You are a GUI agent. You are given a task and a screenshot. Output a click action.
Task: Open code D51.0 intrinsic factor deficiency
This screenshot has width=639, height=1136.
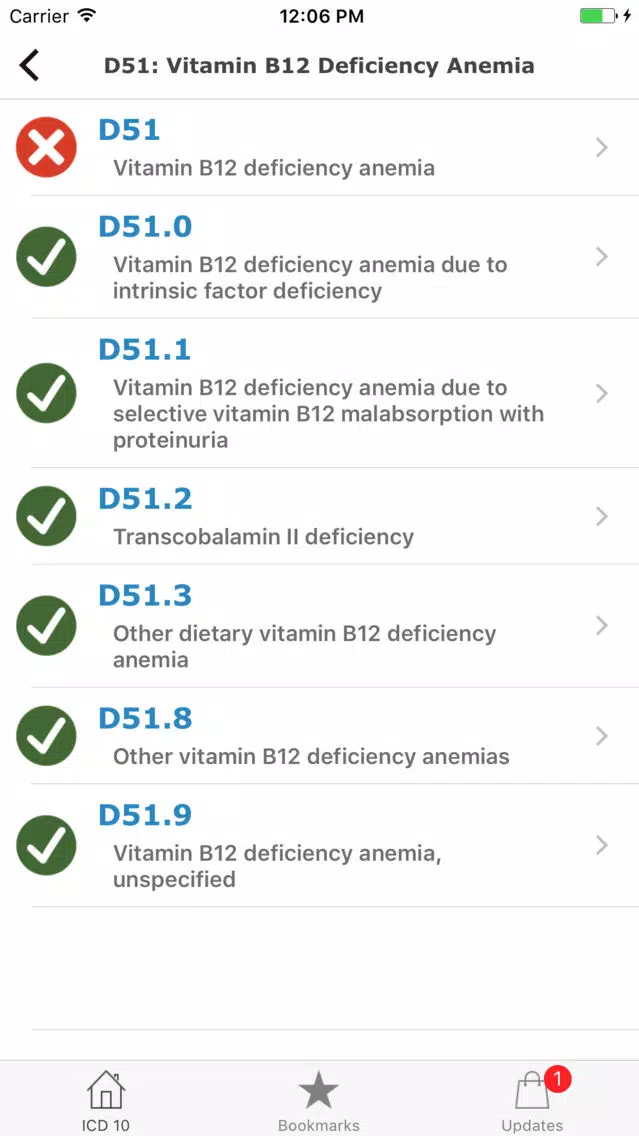320,257
